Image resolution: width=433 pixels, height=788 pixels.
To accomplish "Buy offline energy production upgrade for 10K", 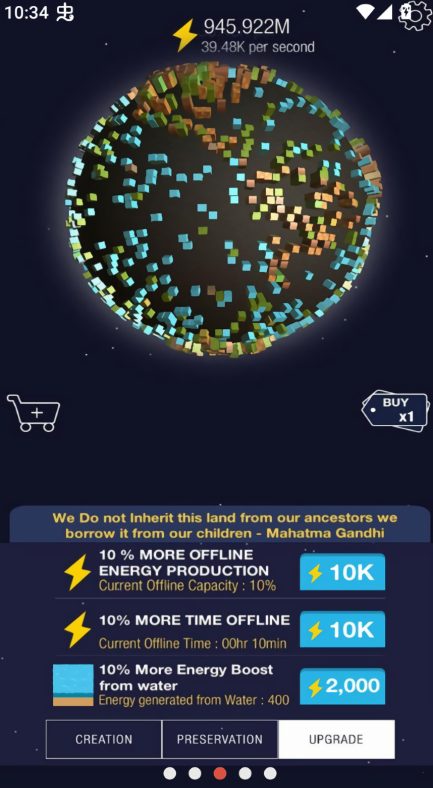I will coord(342,572).
